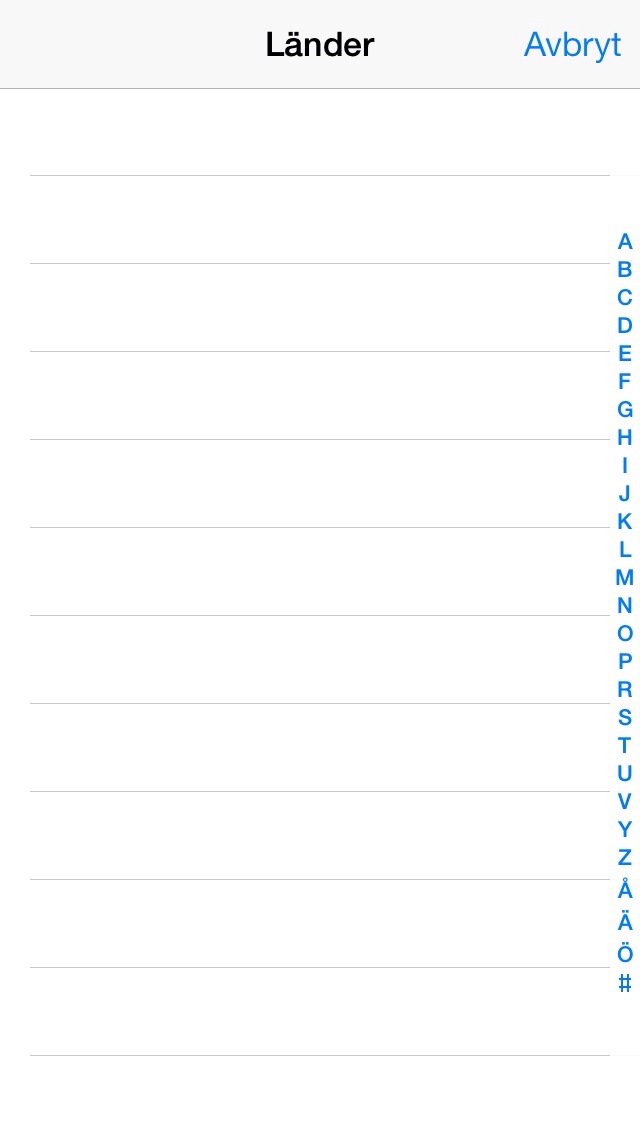The width and height of the screenshot is (640, 1136).
Task: Select letter Z in the alphabet index
Action: click(x=625, y=857)
